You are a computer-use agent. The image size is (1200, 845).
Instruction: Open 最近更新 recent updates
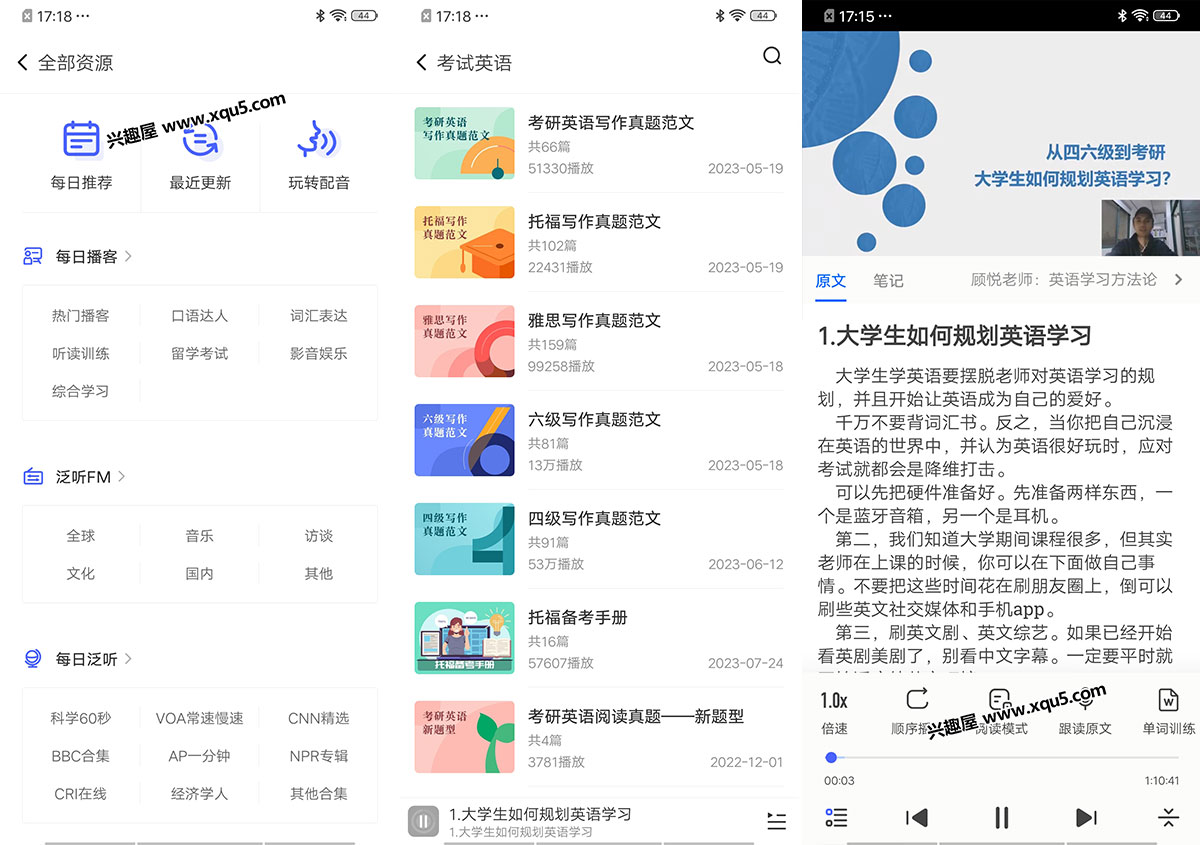(200, 155)
